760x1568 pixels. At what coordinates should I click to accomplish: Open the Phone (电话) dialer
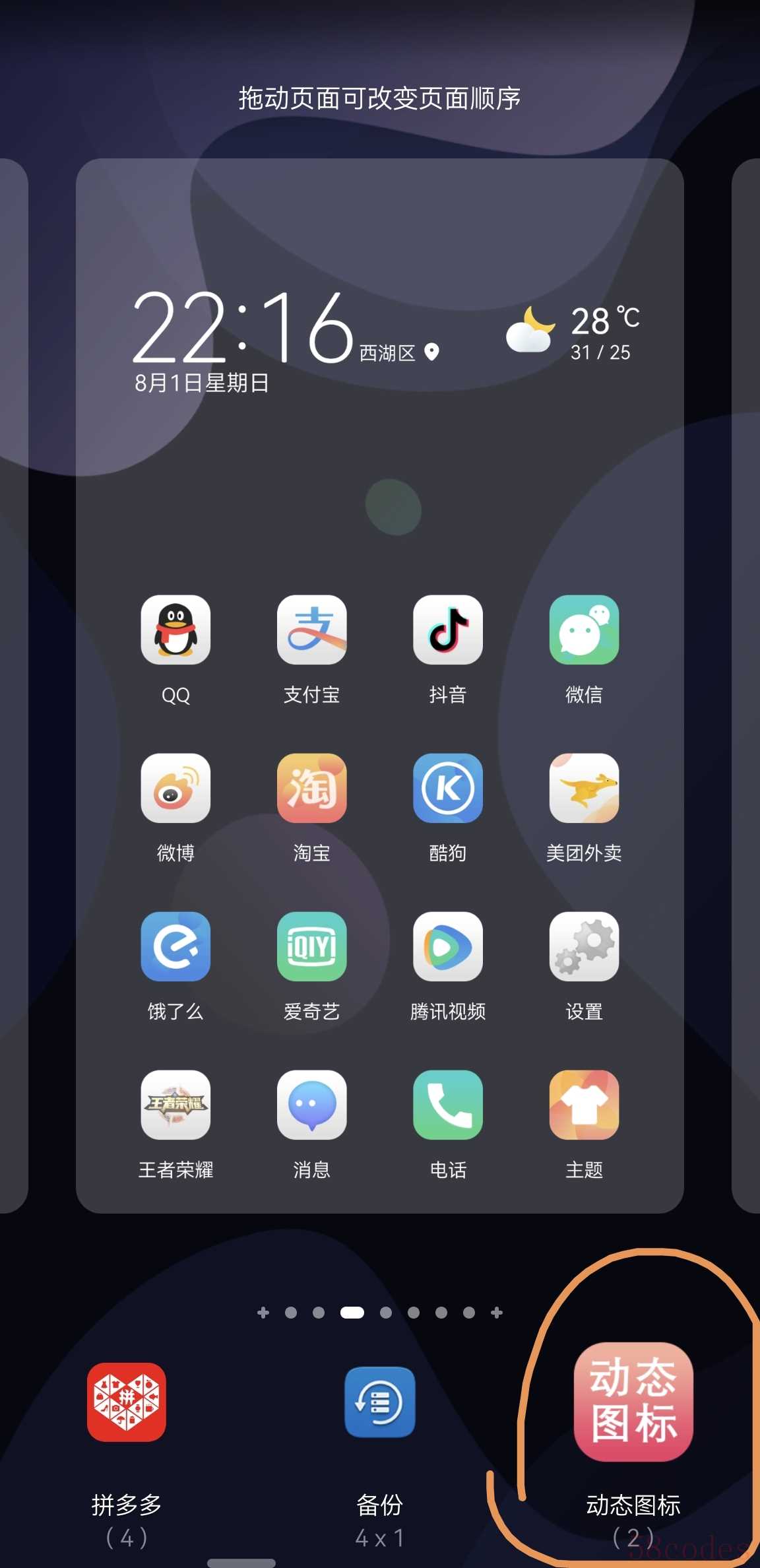(x=448, y=1105)
